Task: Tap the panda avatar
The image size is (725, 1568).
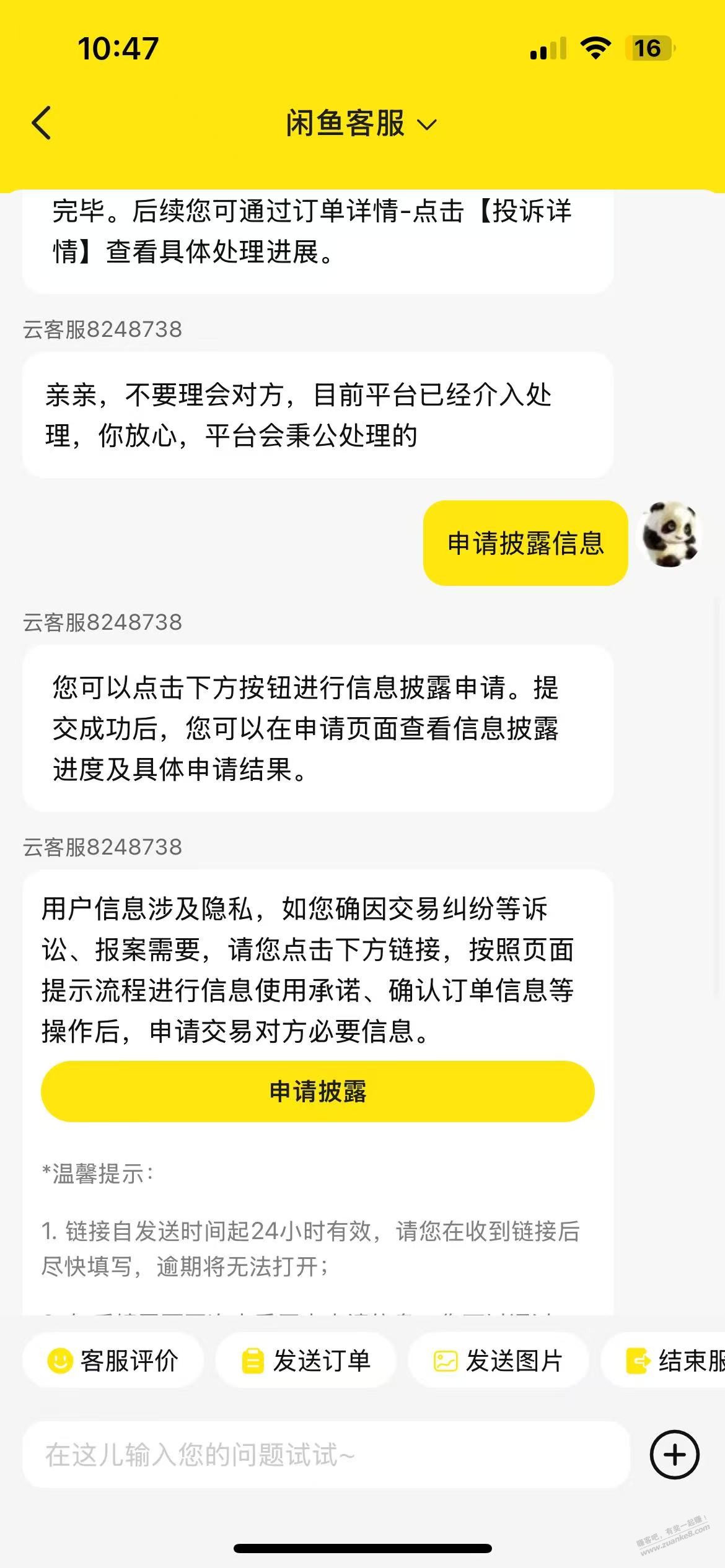Action: 670,534
